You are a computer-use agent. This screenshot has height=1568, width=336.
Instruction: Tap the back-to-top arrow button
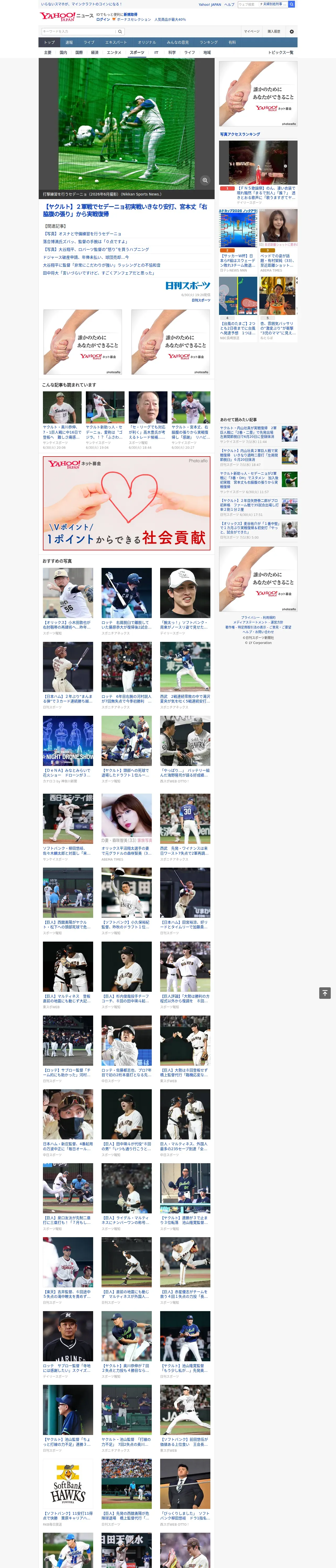325,993
